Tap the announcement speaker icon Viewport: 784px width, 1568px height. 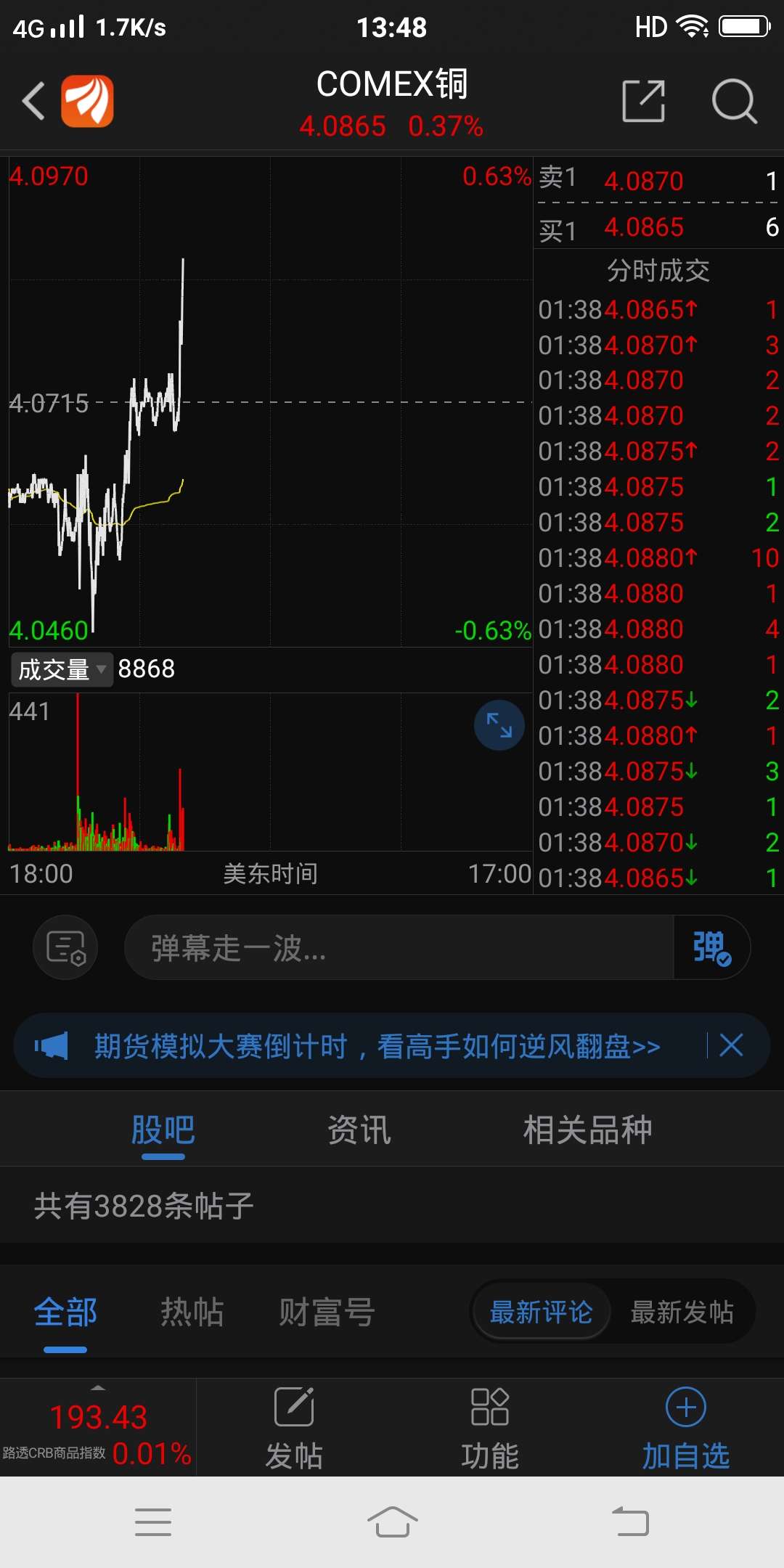[48, 1045]
